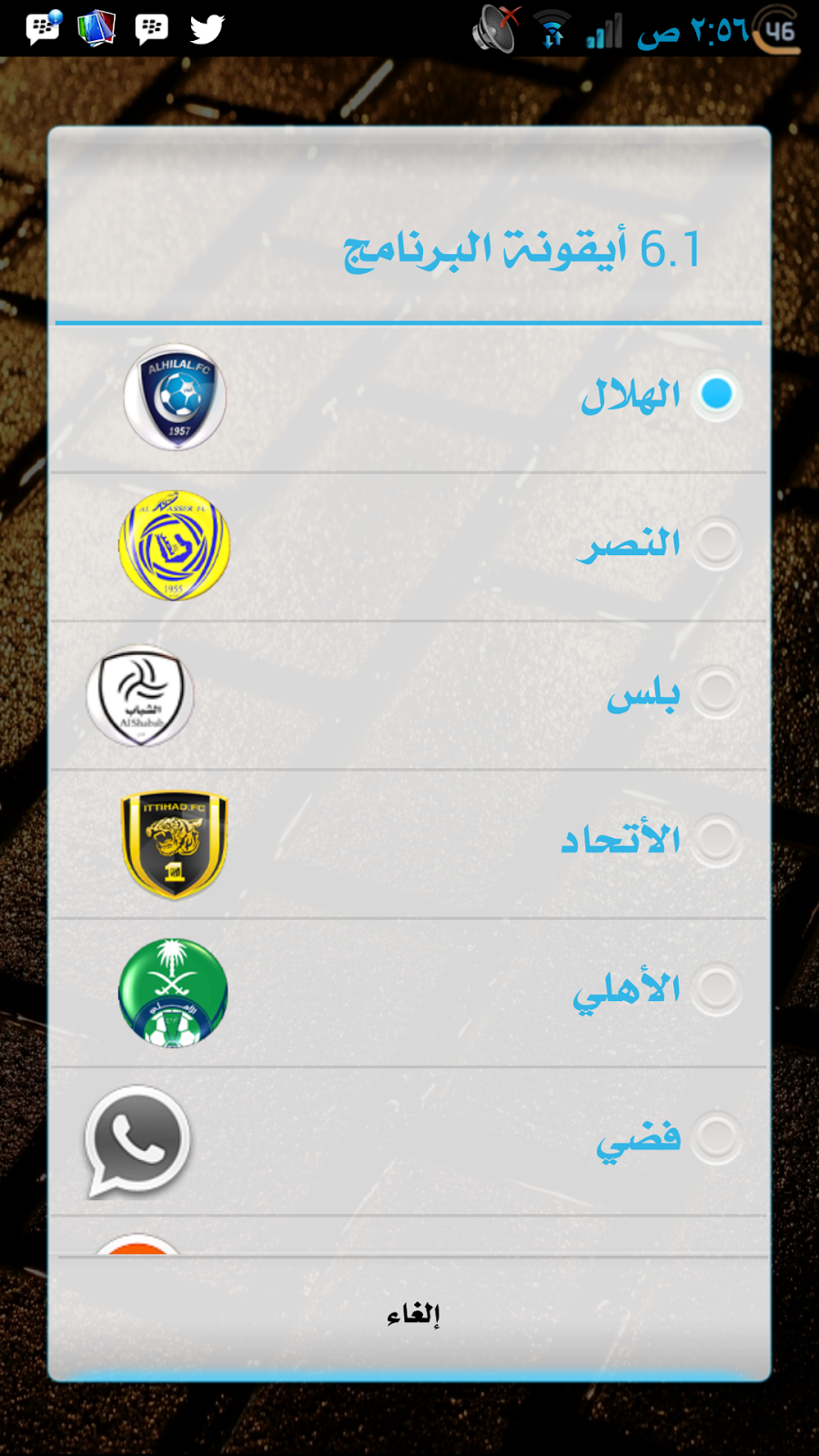
Task: Pick the الأتحاد icon option
Action: [409, 844]
